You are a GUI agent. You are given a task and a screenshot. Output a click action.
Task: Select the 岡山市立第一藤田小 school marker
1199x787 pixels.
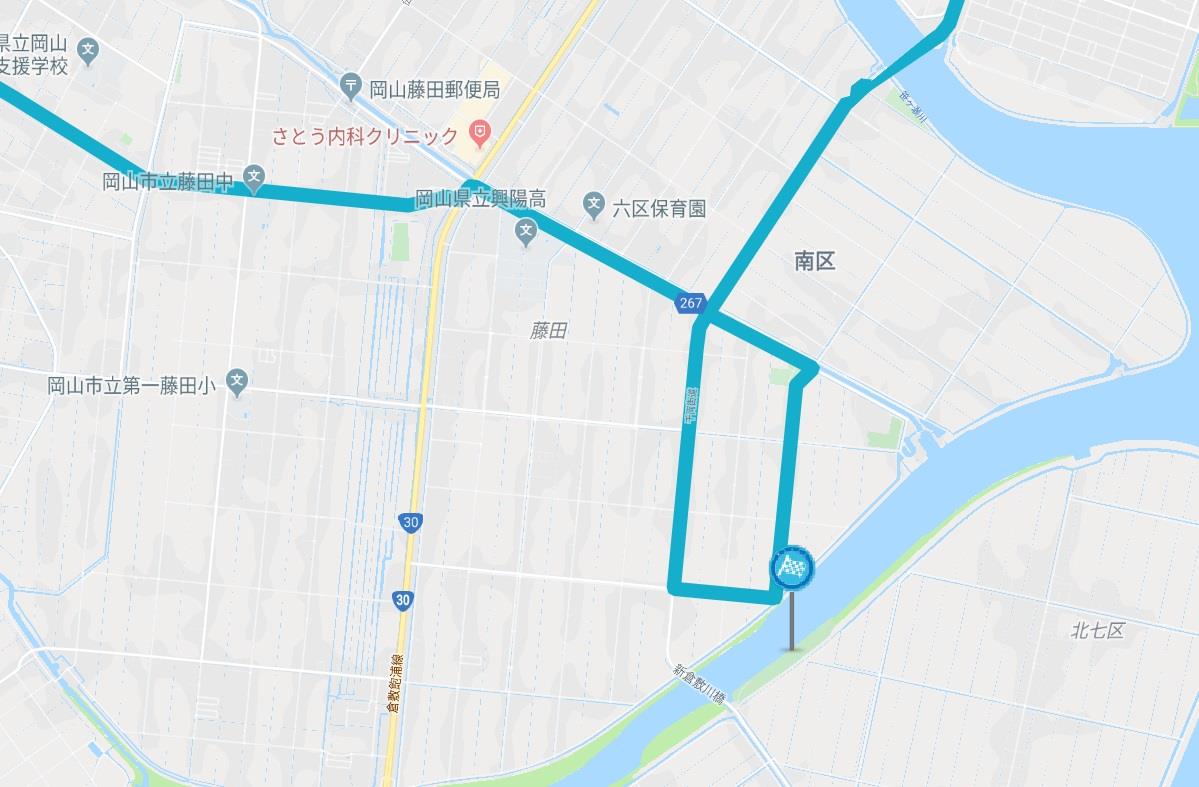[x=237, y=381]
